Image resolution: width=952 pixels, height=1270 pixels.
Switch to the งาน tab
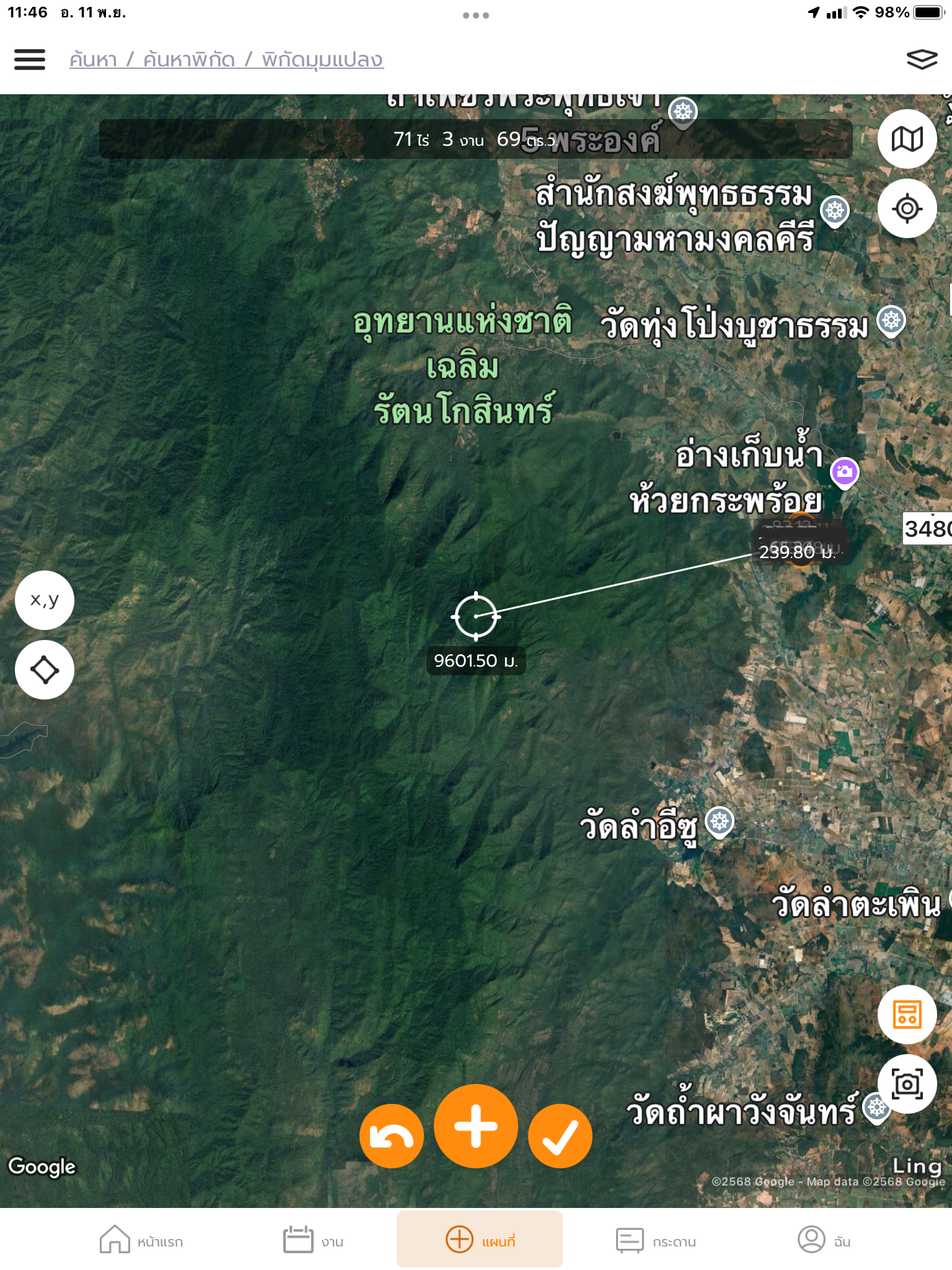313,1240
